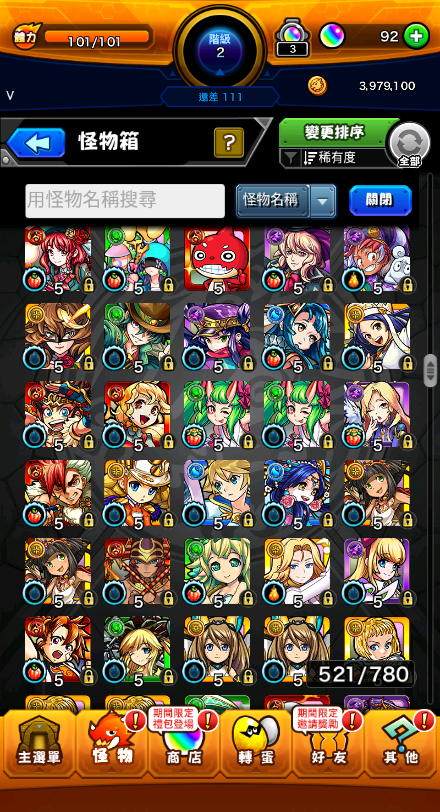Select the red round-faced grinning monster
The image size is (440, 812).
pyautogui.click(x=217, y=258)
